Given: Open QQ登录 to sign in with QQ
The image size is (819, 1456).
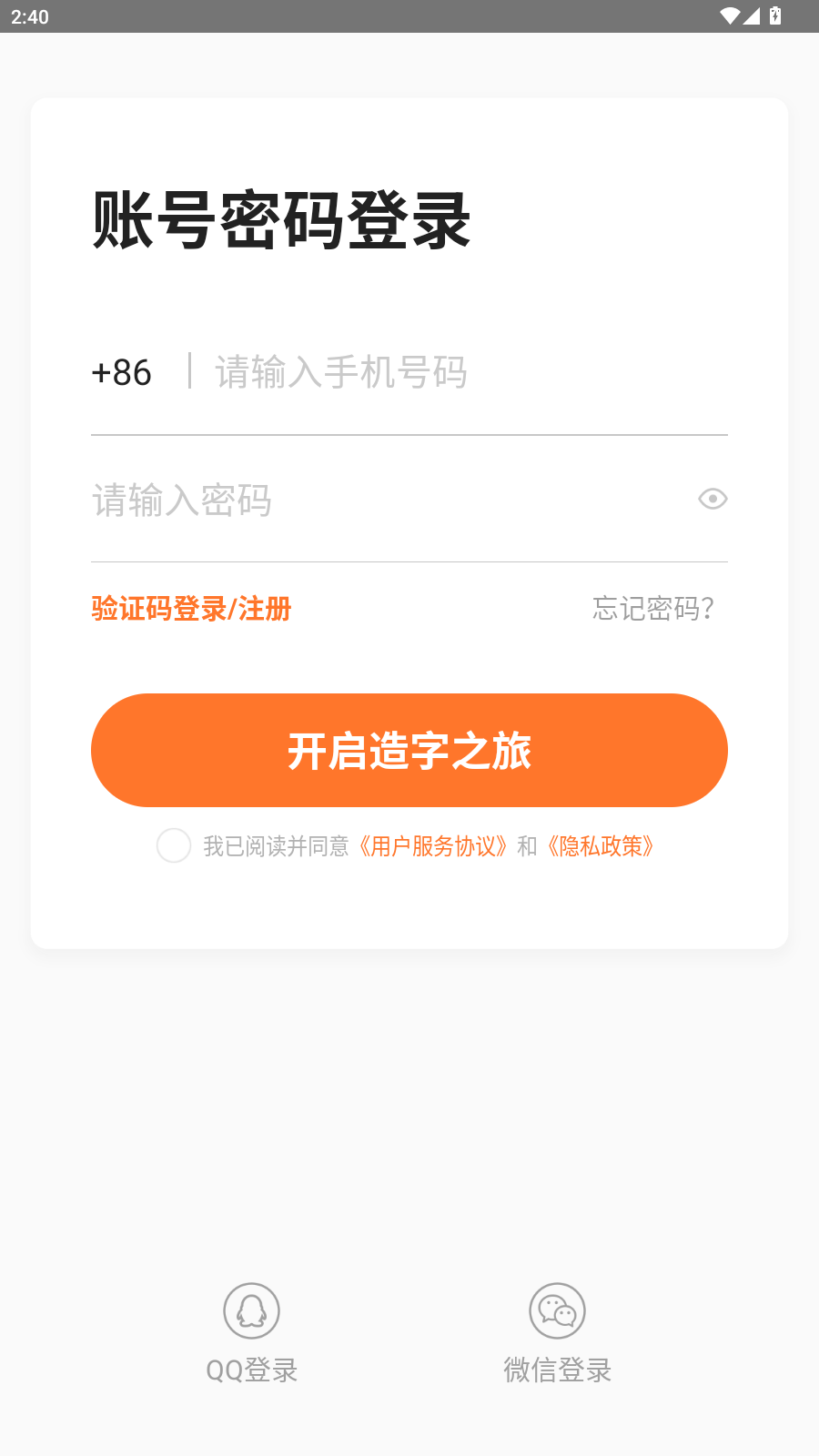Looking at the screenshot, I should tap(251, 1370).
